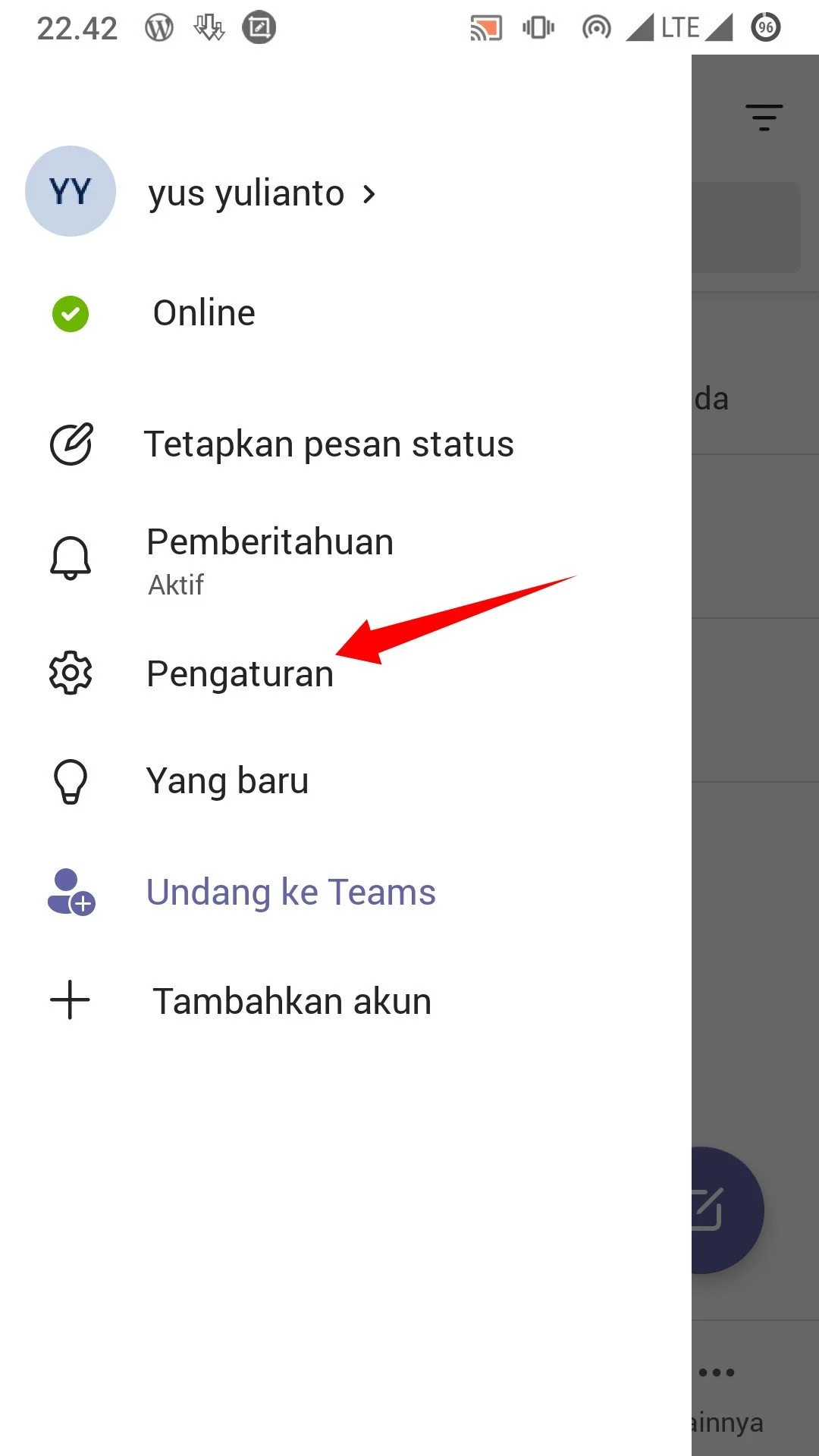Open the Pengaturan menu entry

click(x=240, y=672)
